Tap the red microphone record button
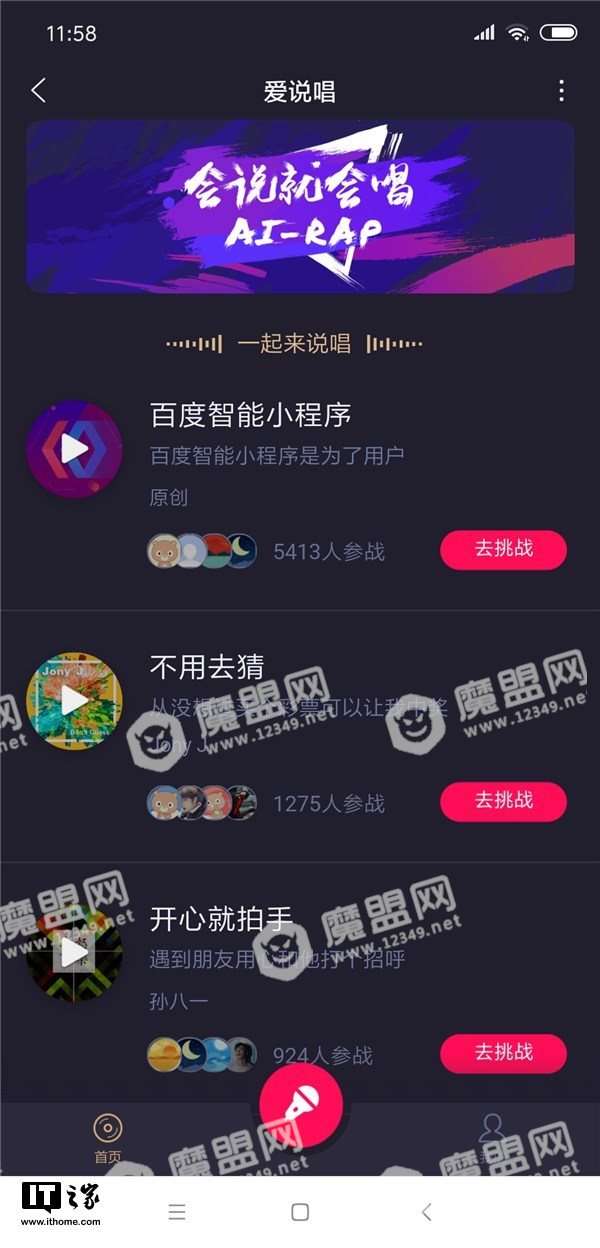Screen dimensions: 600x1248 coord(301,1104)
